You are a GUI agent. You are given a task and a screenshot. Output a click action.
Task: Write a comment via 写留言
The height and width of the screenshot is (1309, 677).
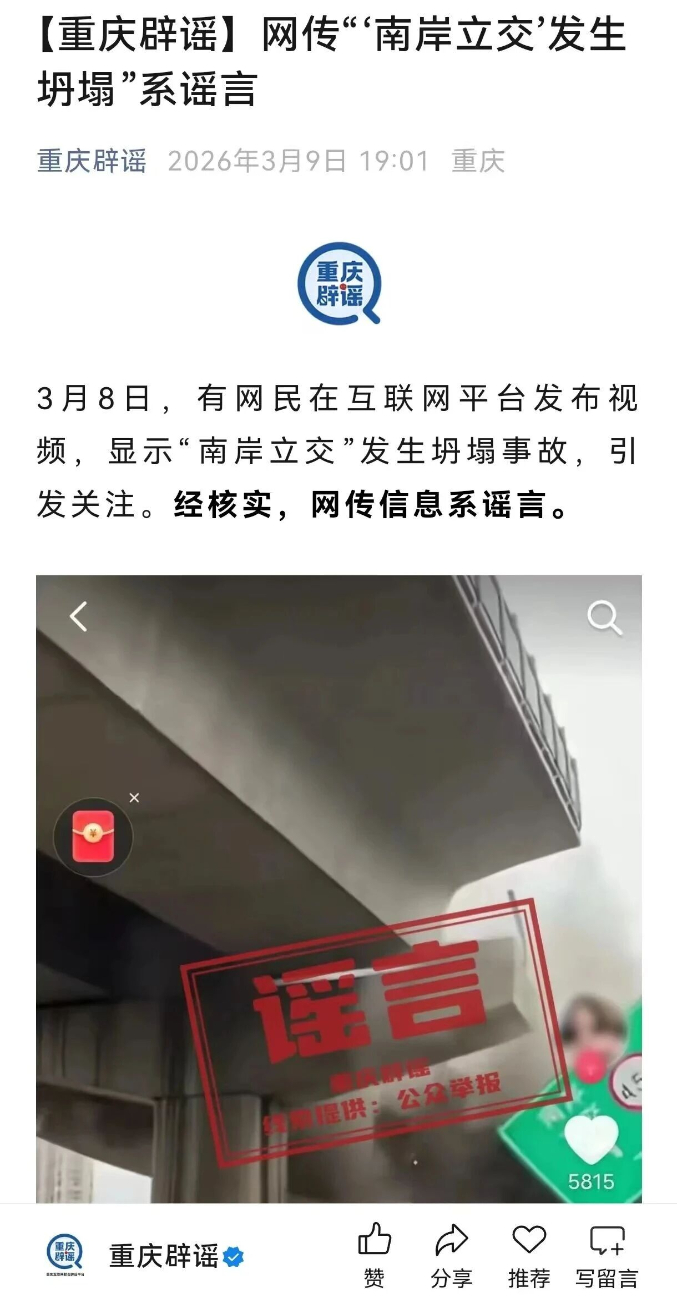(x=607, y=1254)
